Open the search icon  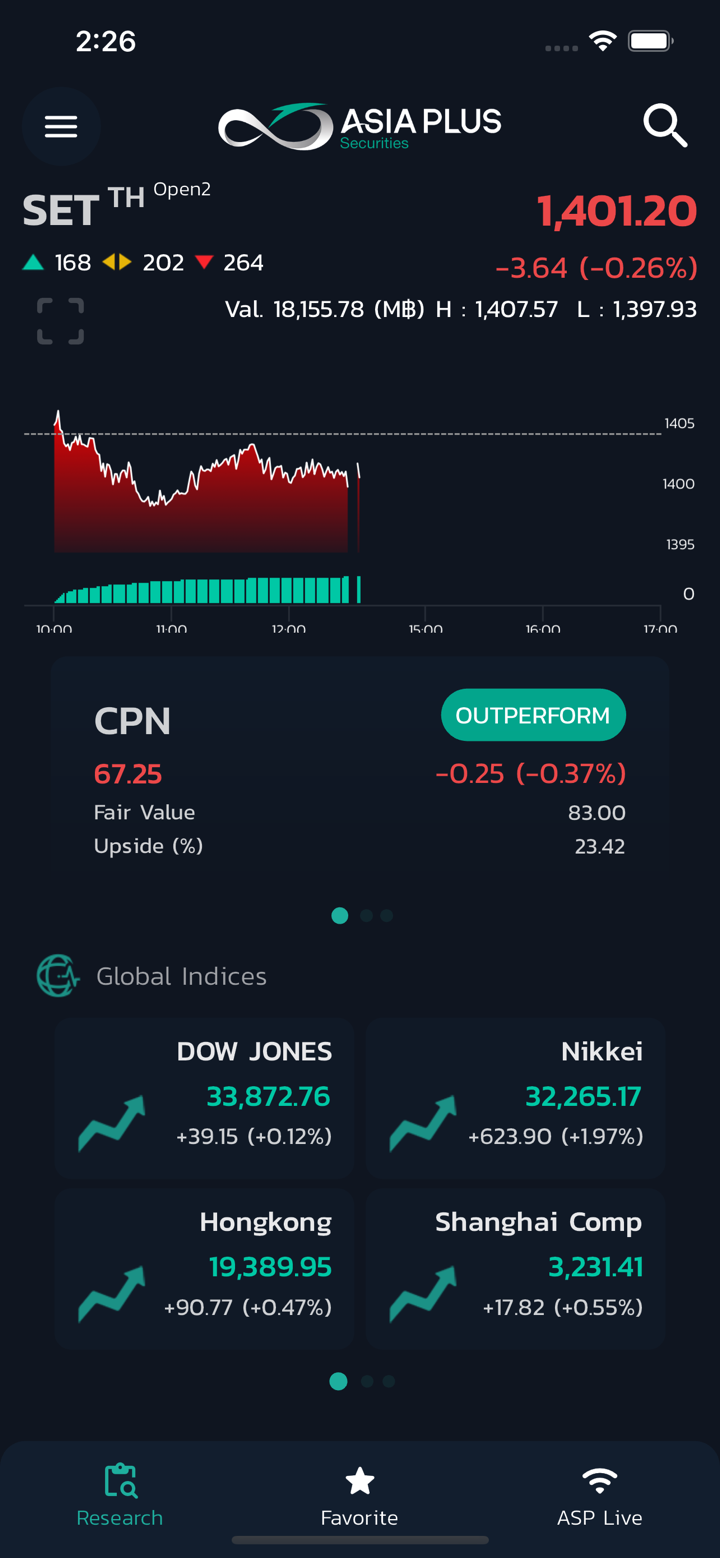tap(664, 126)
